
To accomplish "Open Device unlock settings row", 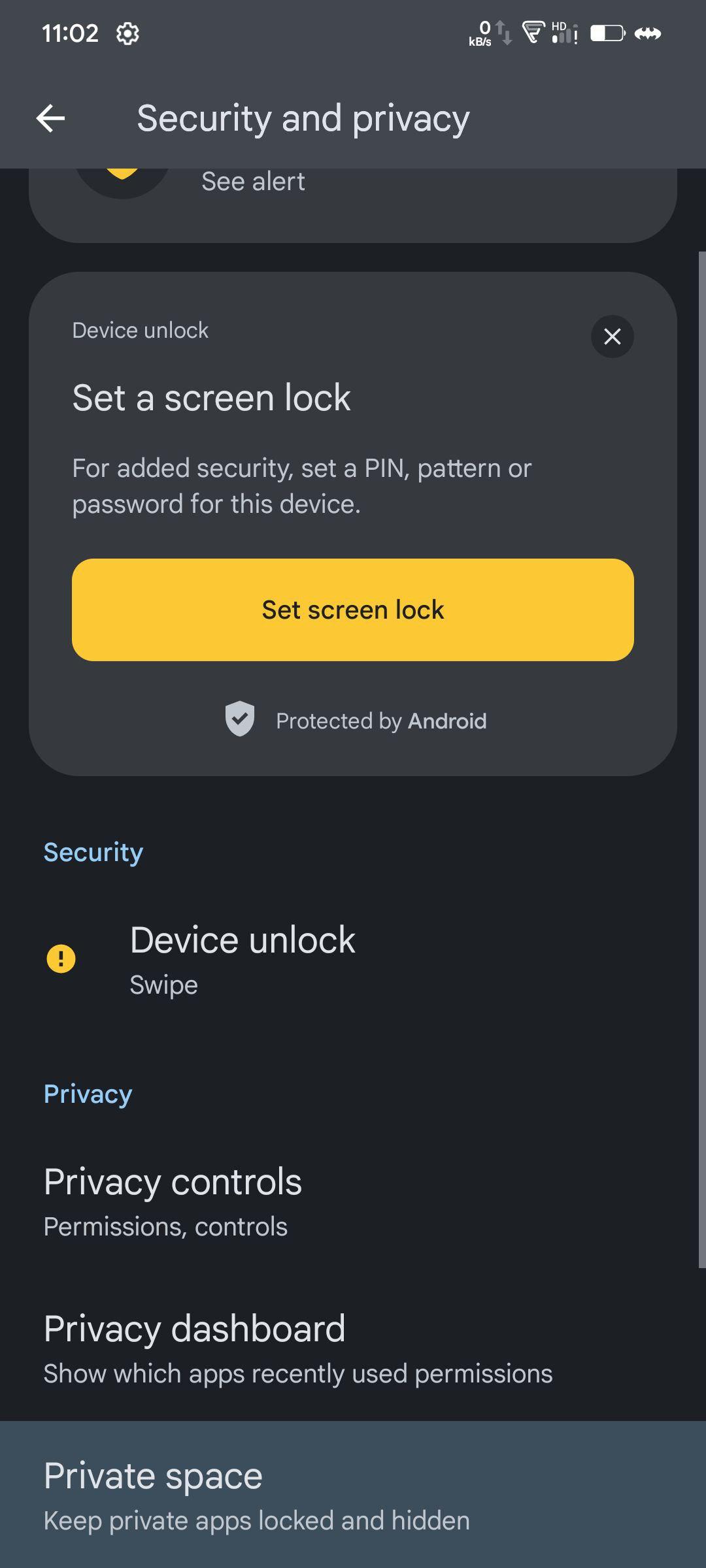I will pyautogui.click(x=353, y=959).
